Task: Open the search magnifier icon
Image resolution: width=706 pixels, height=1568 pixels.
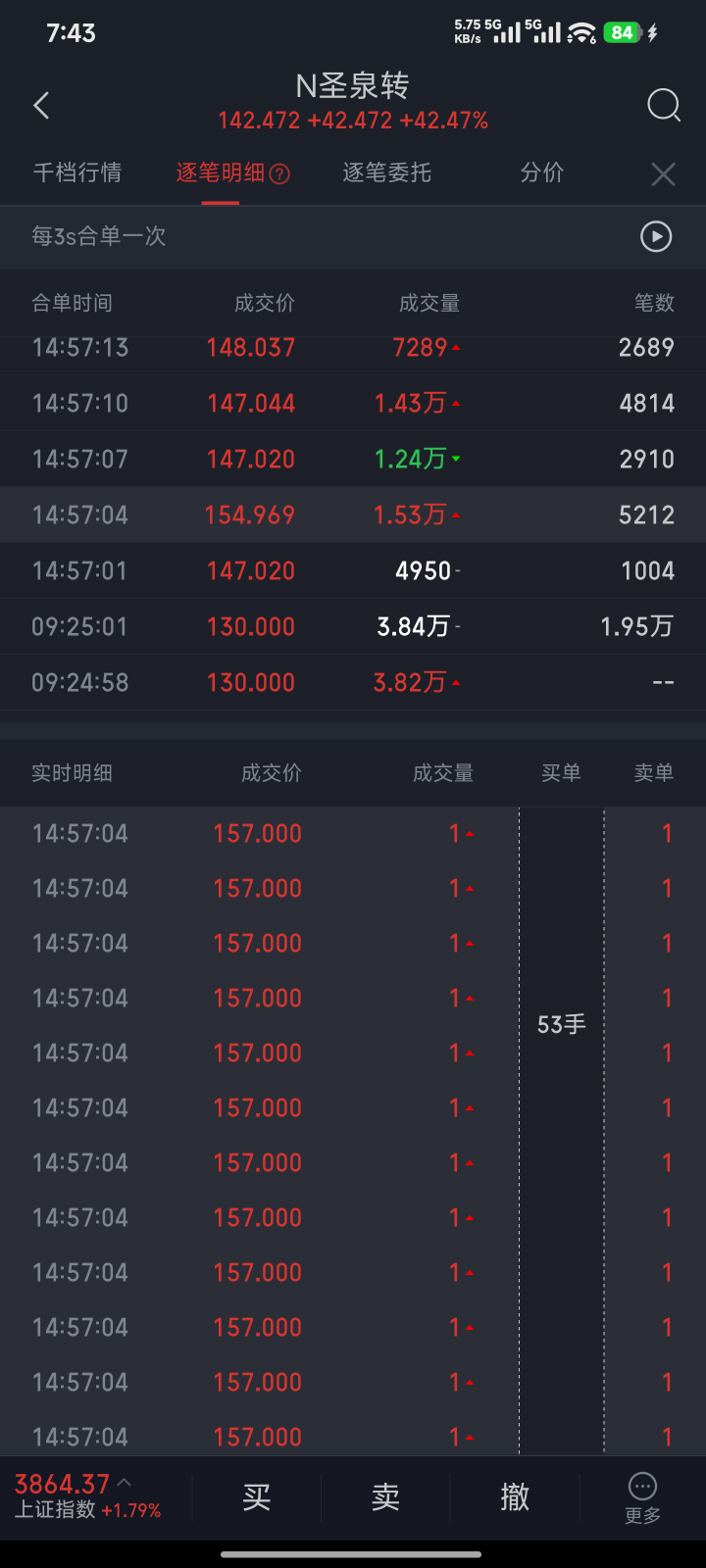Action: coord(664,105)
